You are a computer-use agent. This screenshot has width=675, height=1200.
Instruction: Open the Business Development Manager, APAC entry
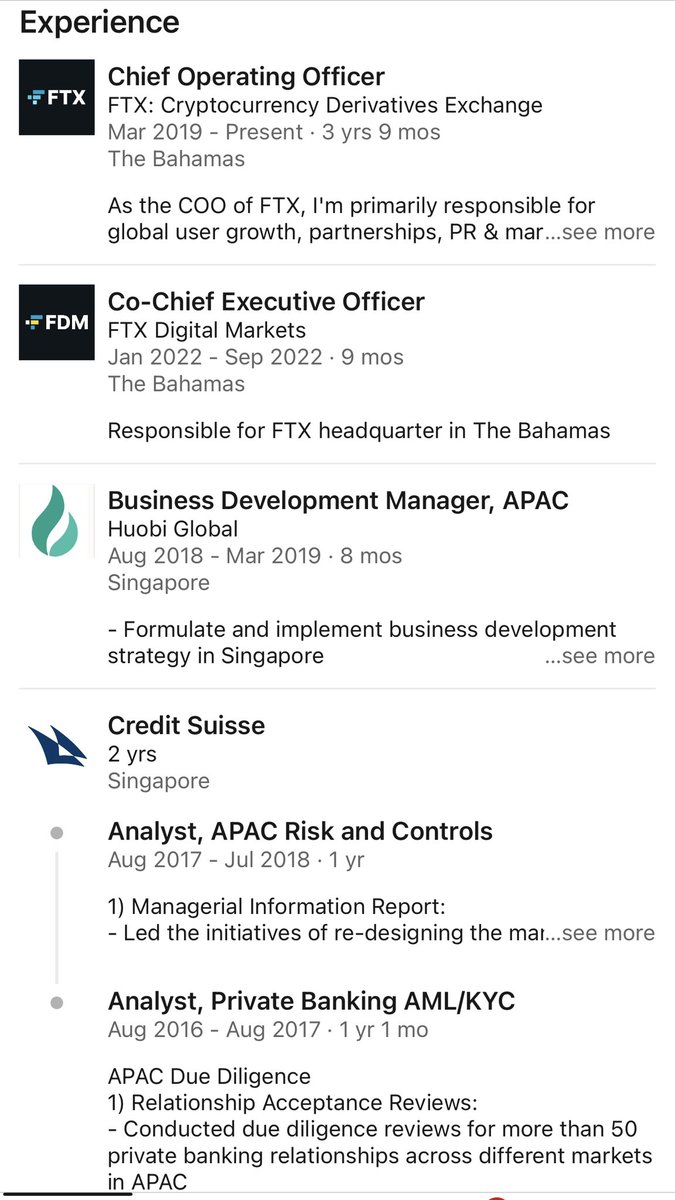(x=338, y=501)
